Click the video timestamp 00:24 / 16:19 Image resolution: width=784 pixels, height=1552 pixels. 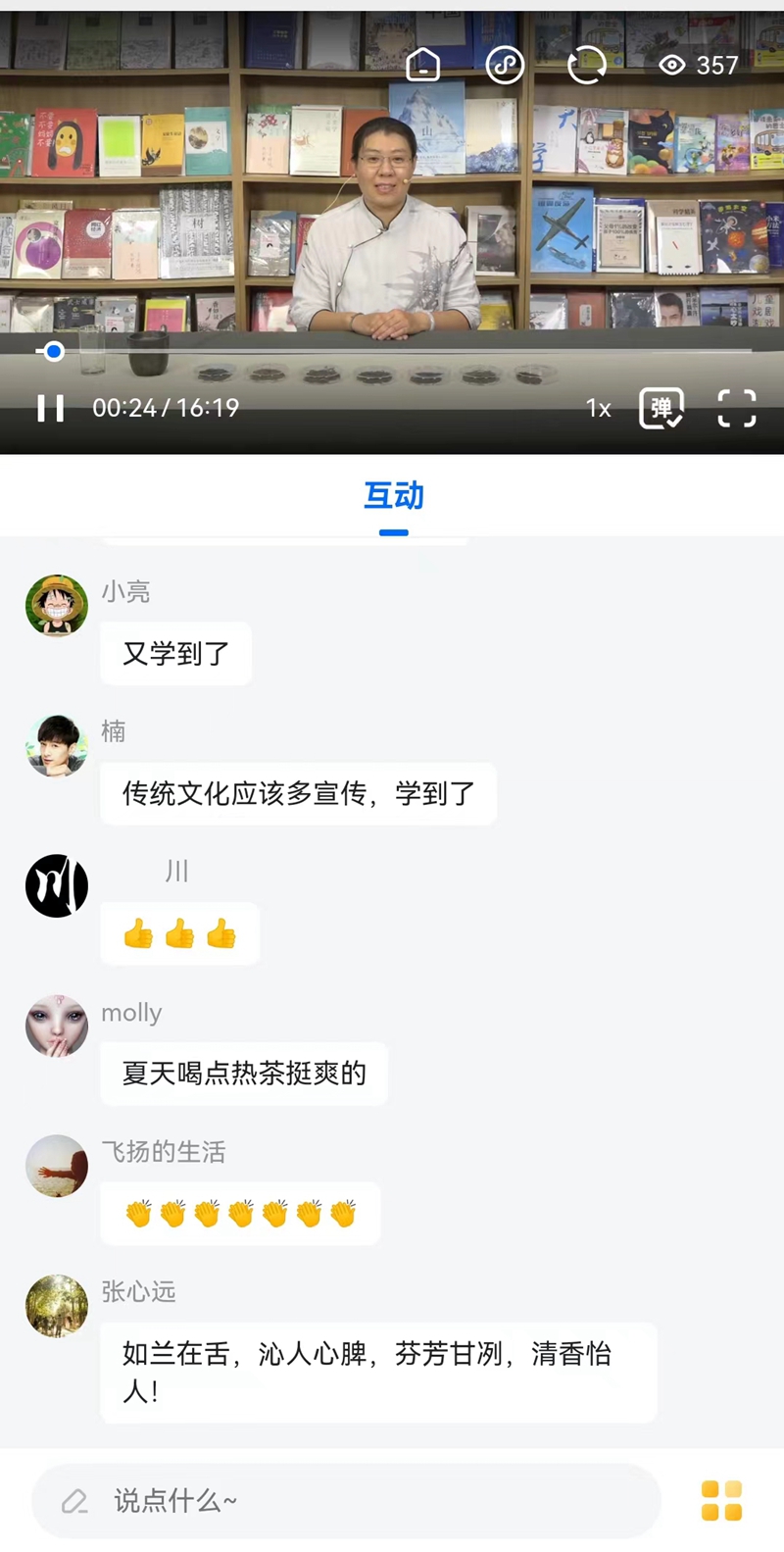pos(165,409)
